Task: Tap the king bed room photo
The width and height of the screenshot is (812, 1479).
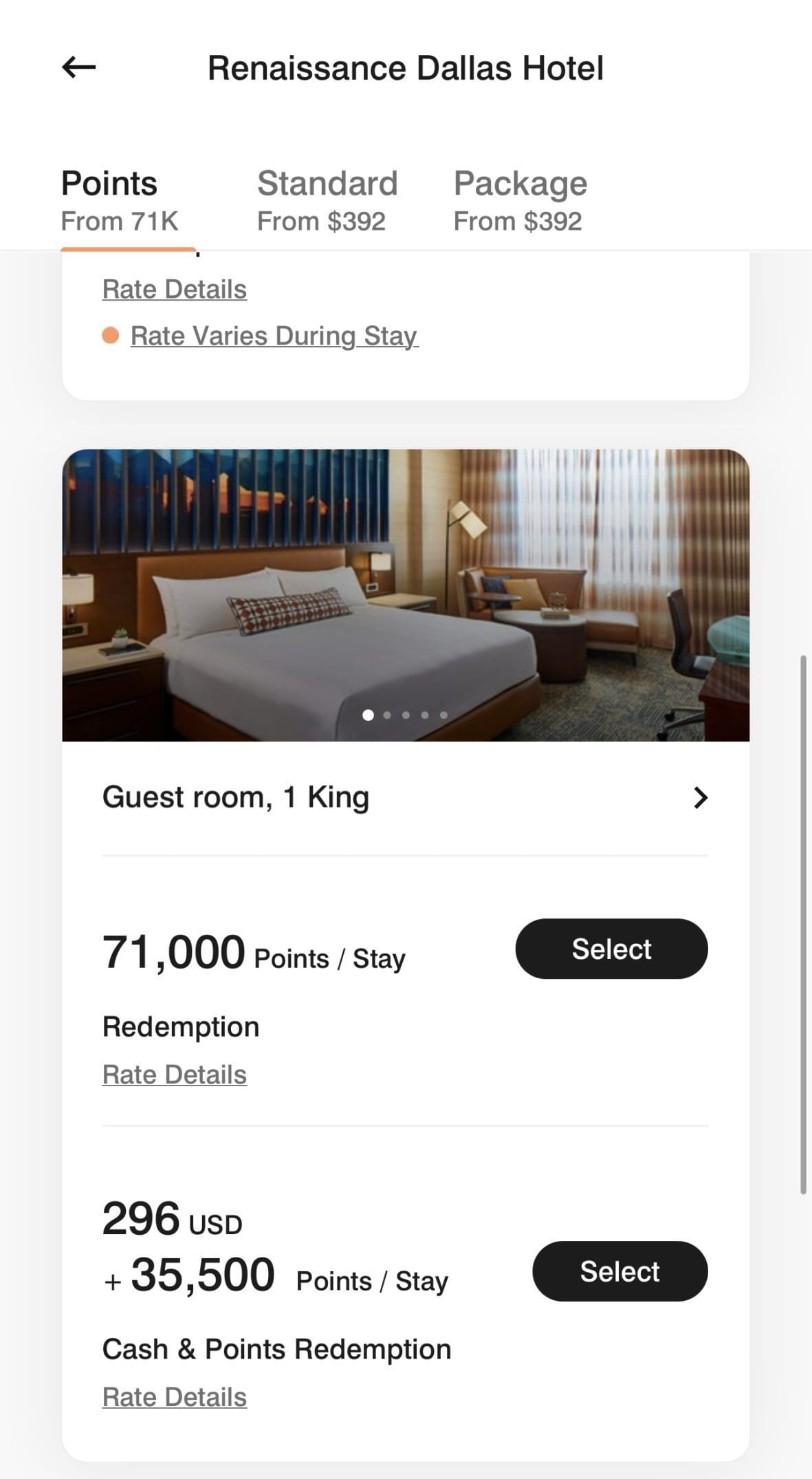Action: coord(406,592)
